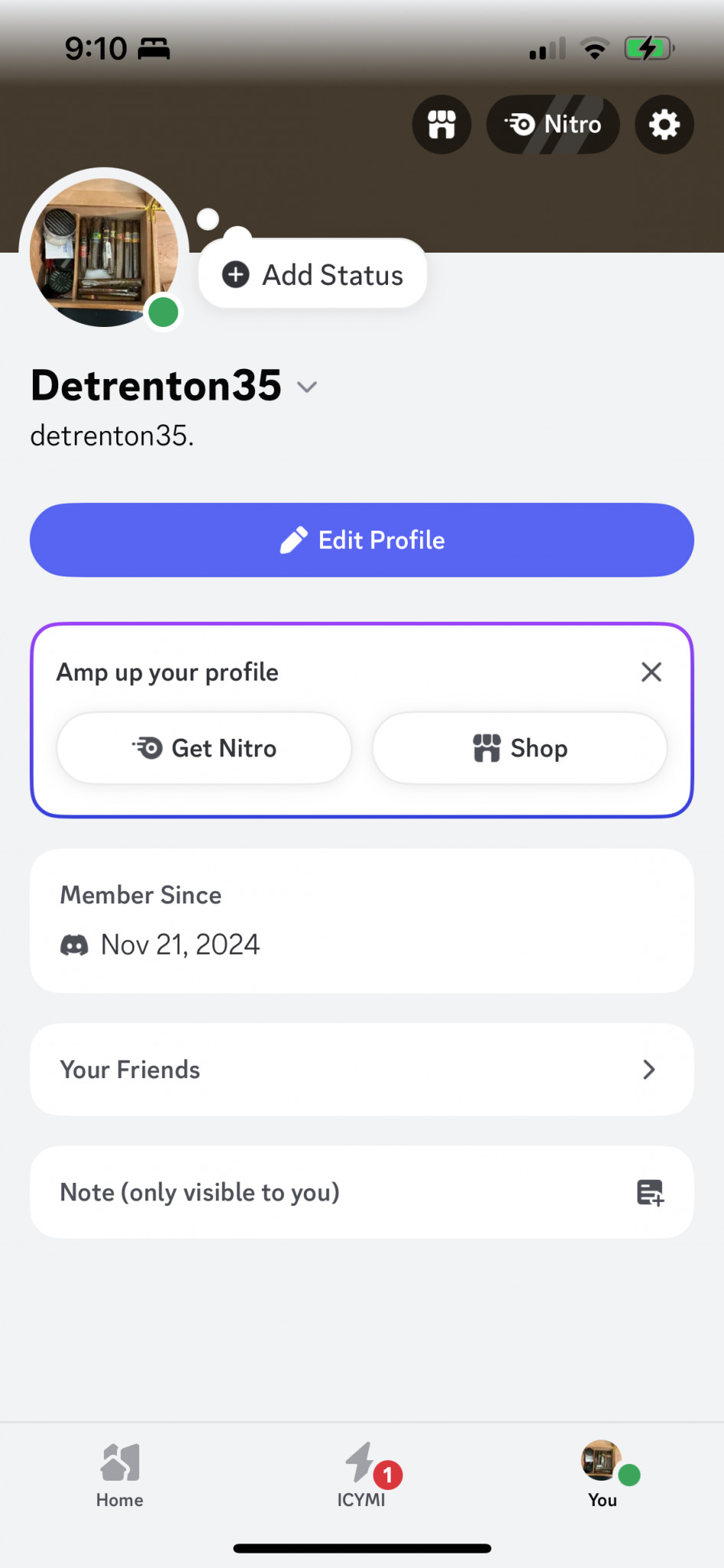Tap the Nitro button at top

(x=553, y=124)
